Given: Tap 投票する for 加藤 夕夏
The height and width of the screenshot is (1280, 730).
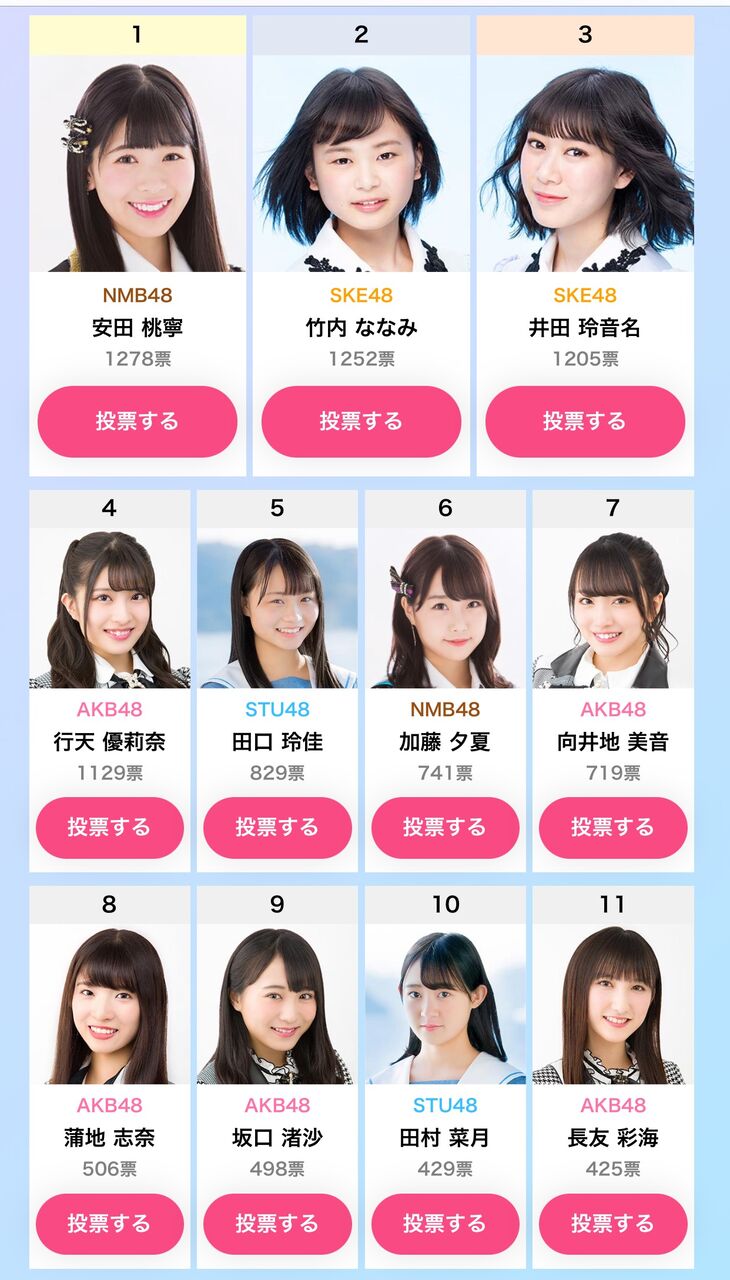Looking at the screenshot, I should (445, 827).
